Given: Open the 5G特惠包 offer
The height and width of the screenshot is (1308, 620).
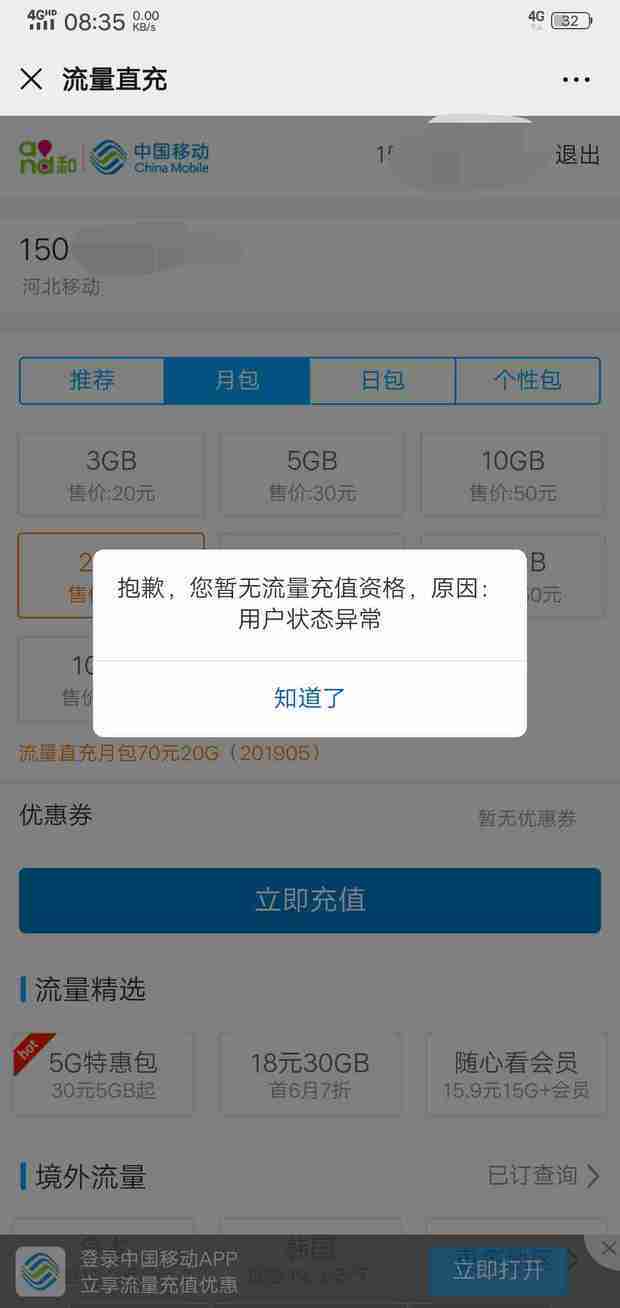Looking at the screenshot, I should 104,1074.
